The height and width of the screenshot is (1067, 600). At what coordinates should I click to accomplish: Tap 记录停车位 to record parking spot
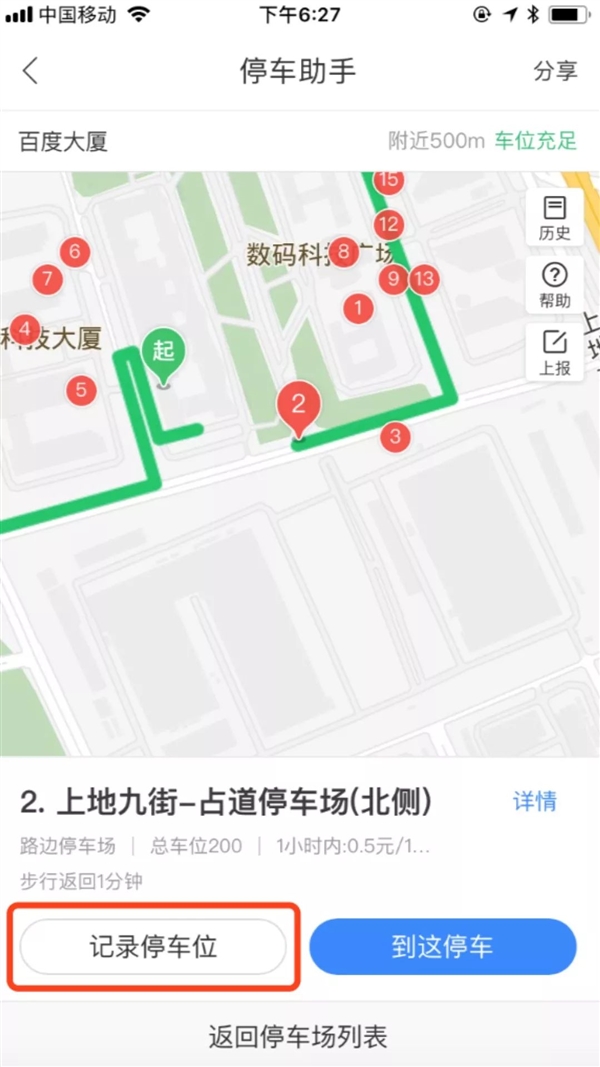(x=153, y=947)
